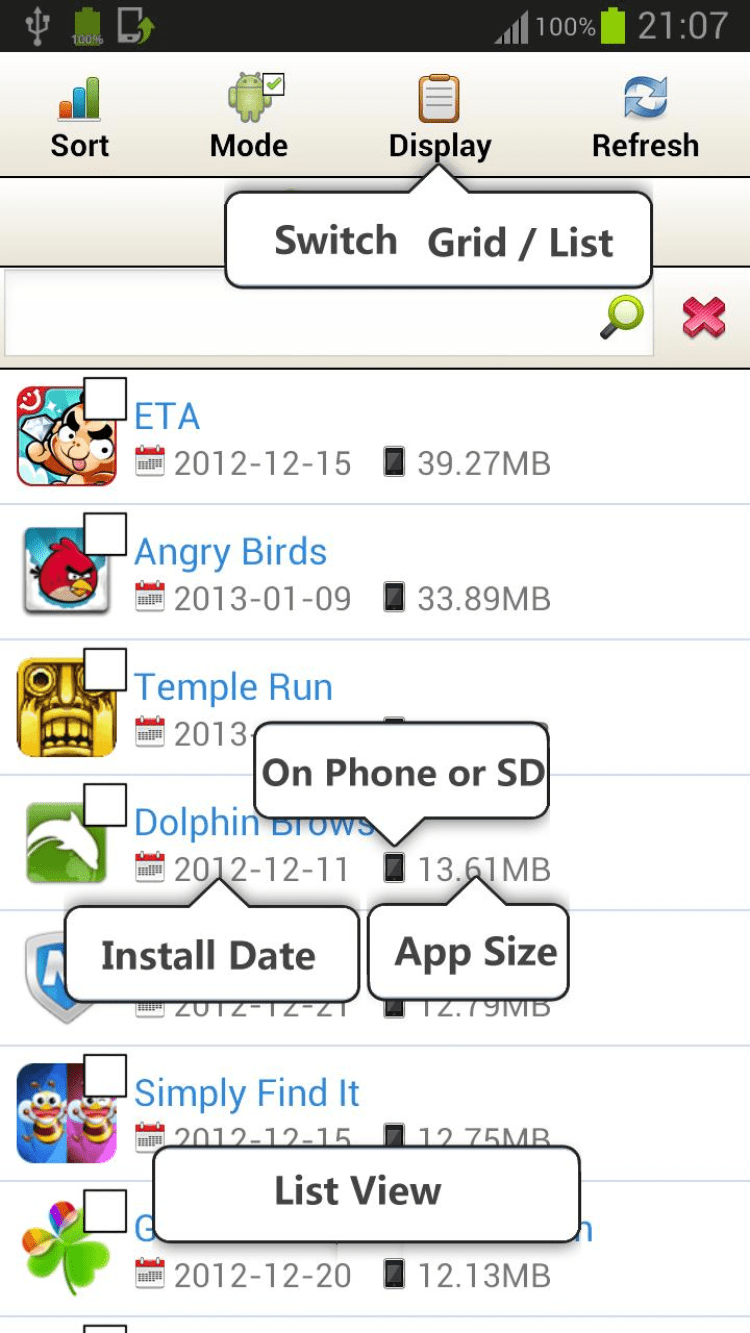Clear the search with the red X
The height and width of the screenshot is (1333, 750).
coord(703,318)
